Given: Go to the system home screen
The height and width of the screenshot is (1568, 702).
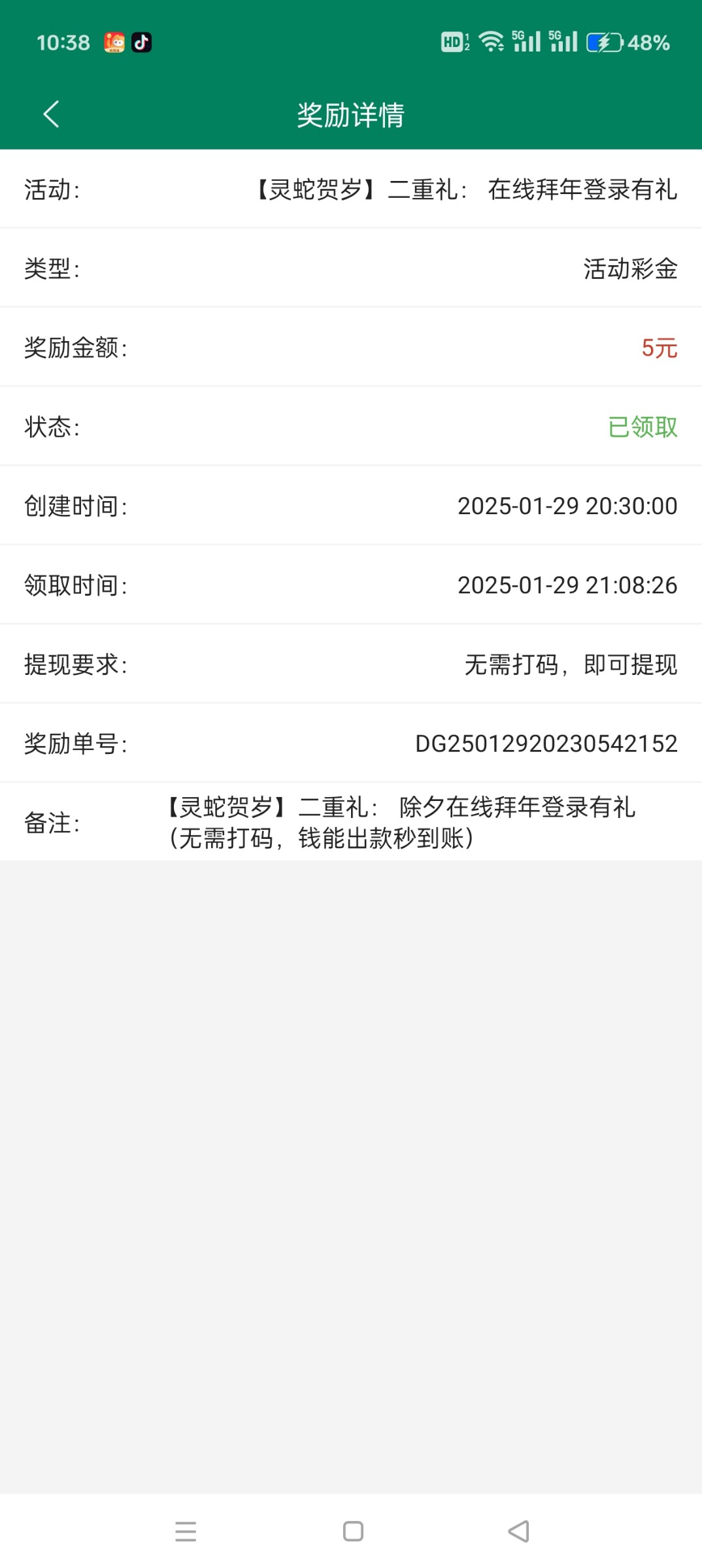Looking at the screenshot, I should 353,1531.
